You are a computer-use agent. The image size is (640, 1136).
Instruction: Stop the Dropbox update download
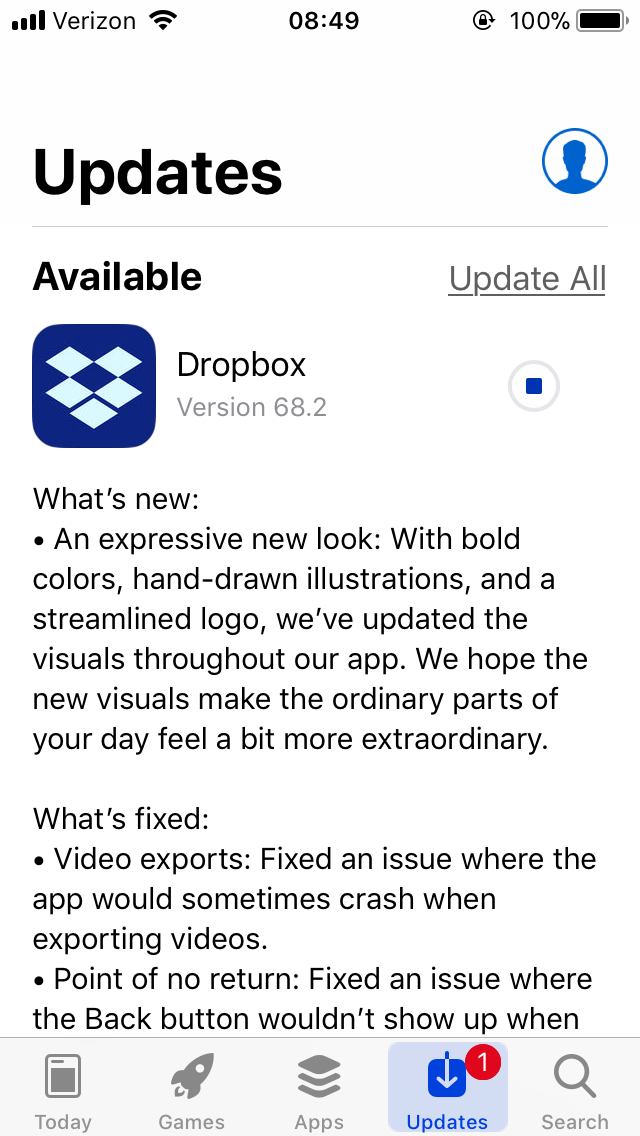tap(533, 386)
